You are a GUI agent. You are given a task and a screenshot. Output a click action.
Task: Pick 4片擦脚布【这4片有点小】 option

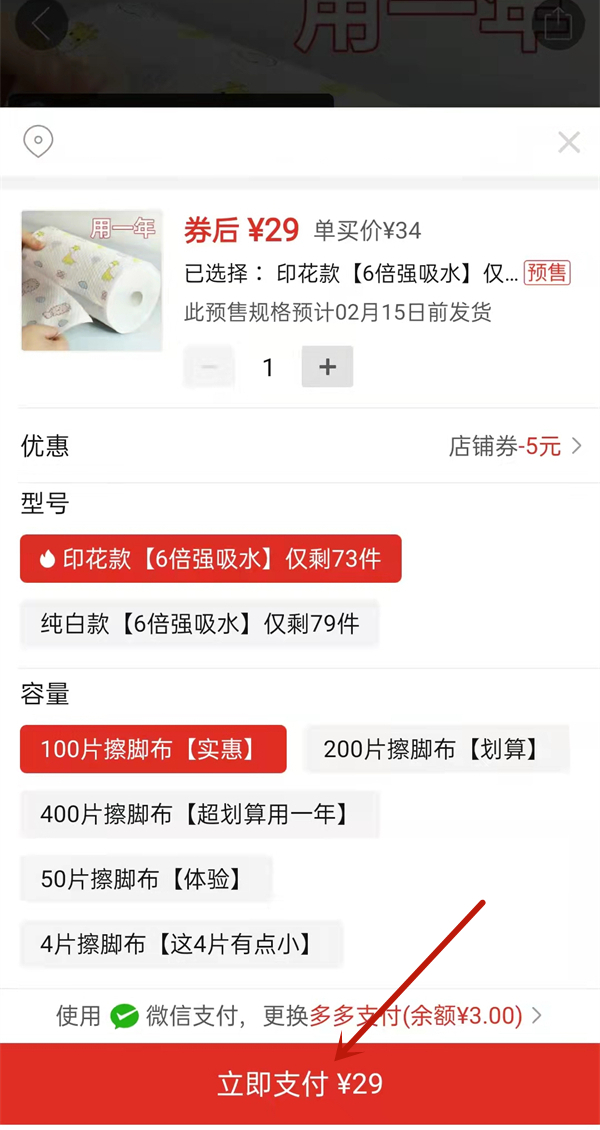pos(181,944)
